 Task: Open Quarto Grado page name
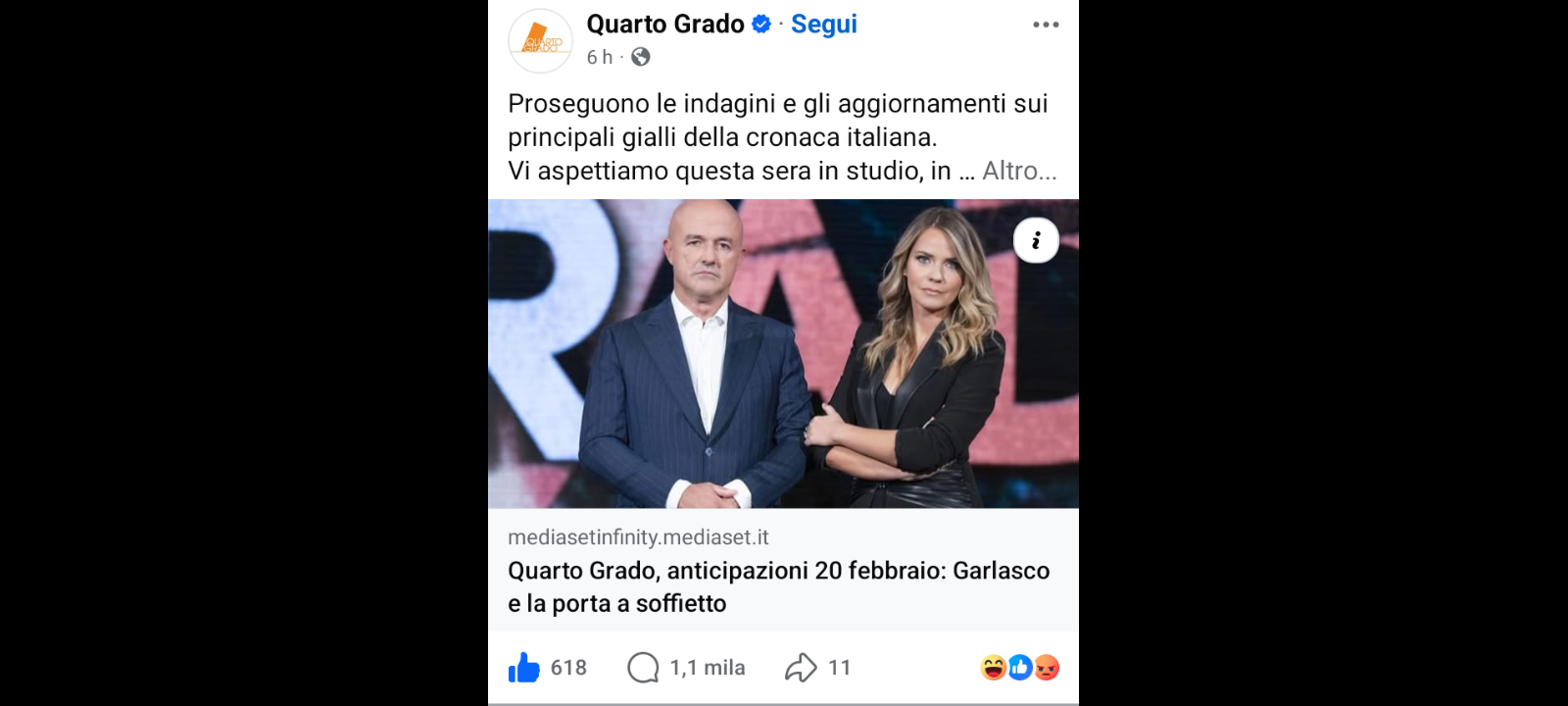(665, 25)
